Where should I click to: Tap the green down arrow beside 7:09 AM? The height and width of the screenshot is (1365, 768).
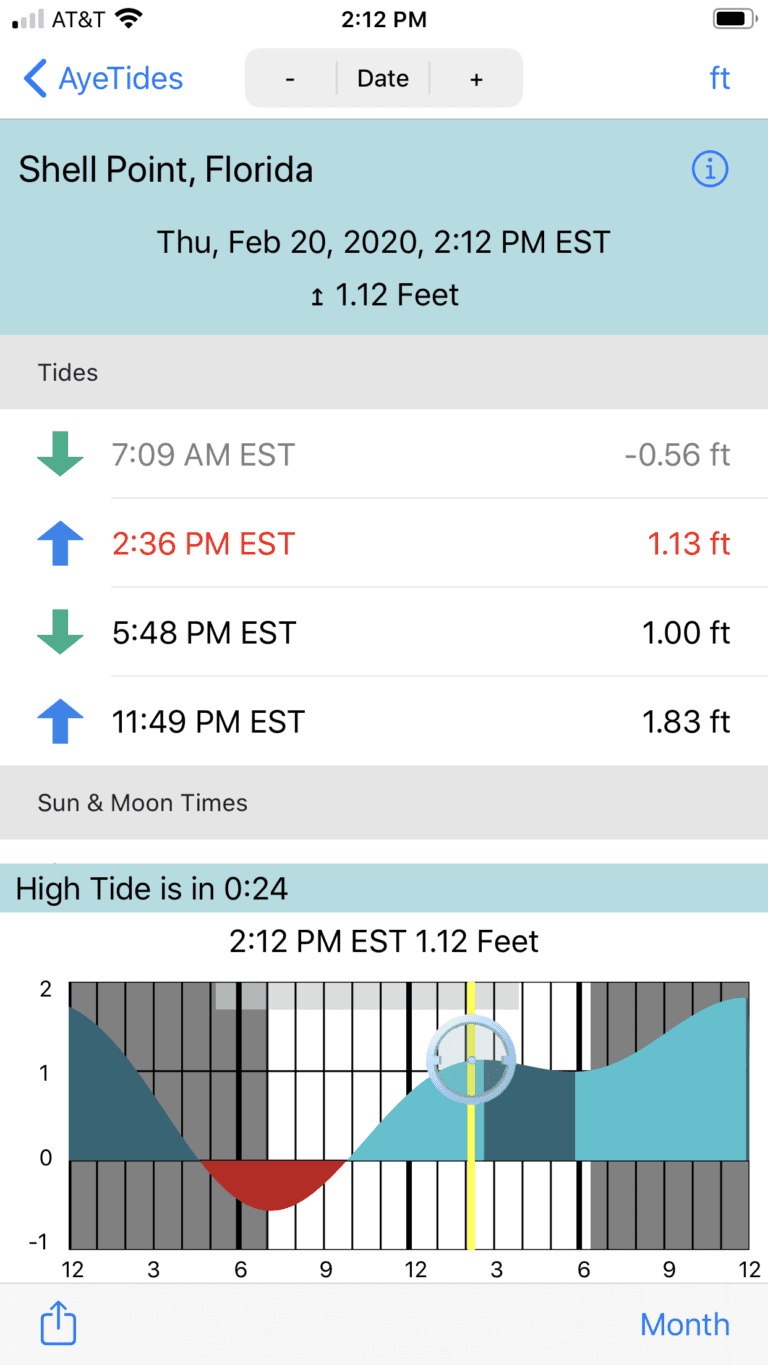[x=59, y=455]
